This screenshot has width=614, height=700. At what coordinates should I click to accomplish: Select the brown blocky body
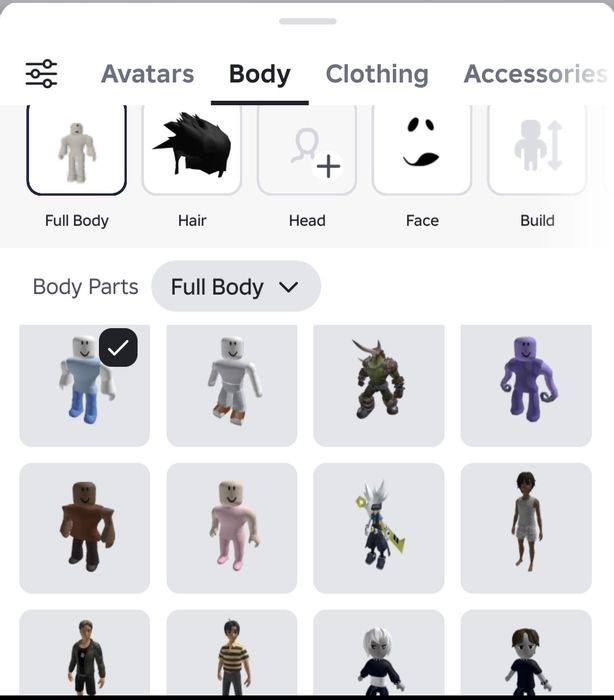[85, 528]
